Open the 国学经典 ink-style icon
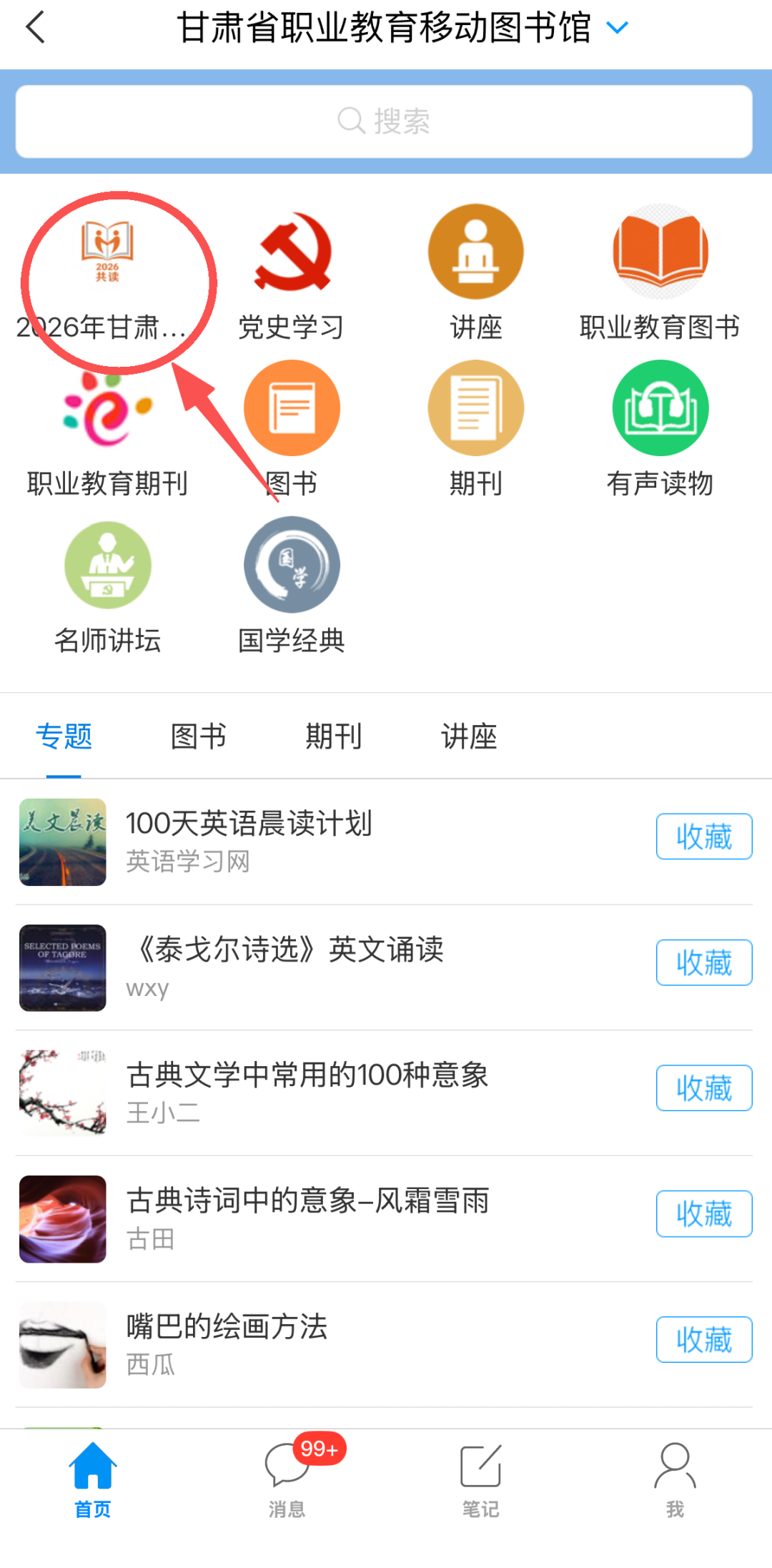The width and height of the screenshot is (772, 1568). pyautogui.click(x=292, y=565)
